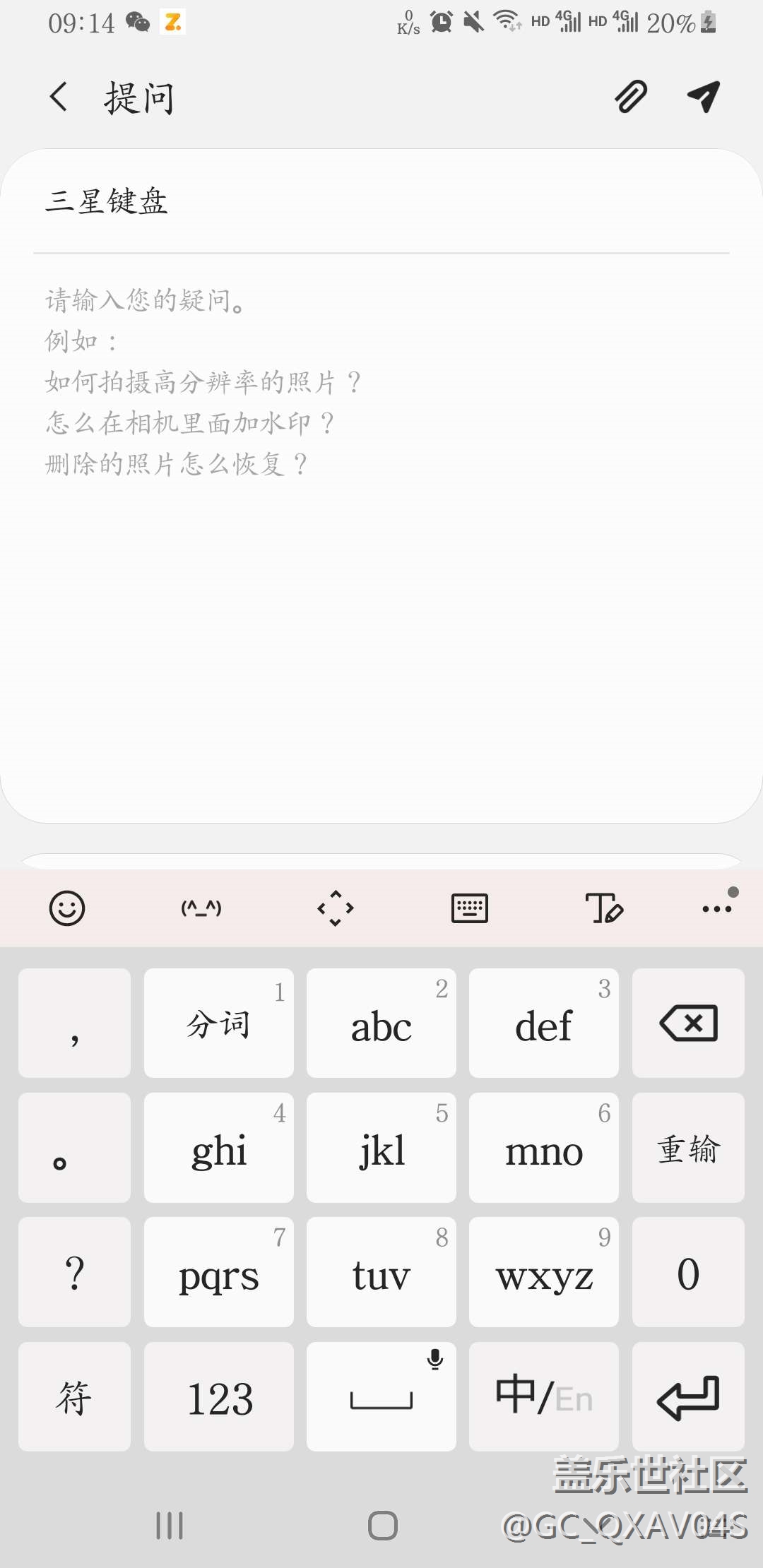Switch to the 123 numeric keyboard
The image size is (763, 1568).
point(219,1397)
